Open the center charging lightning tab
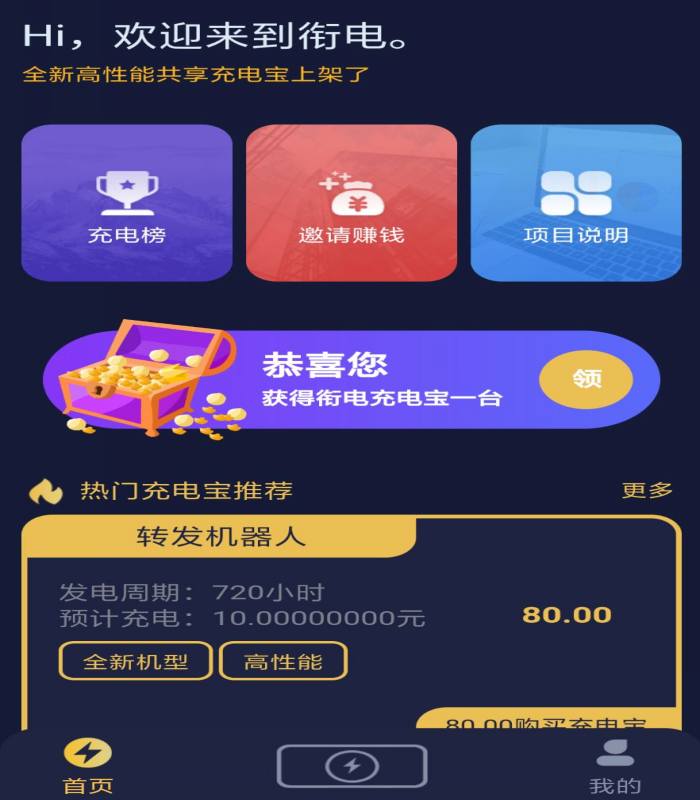The image size is (700, 800). [x=351, y=766]
